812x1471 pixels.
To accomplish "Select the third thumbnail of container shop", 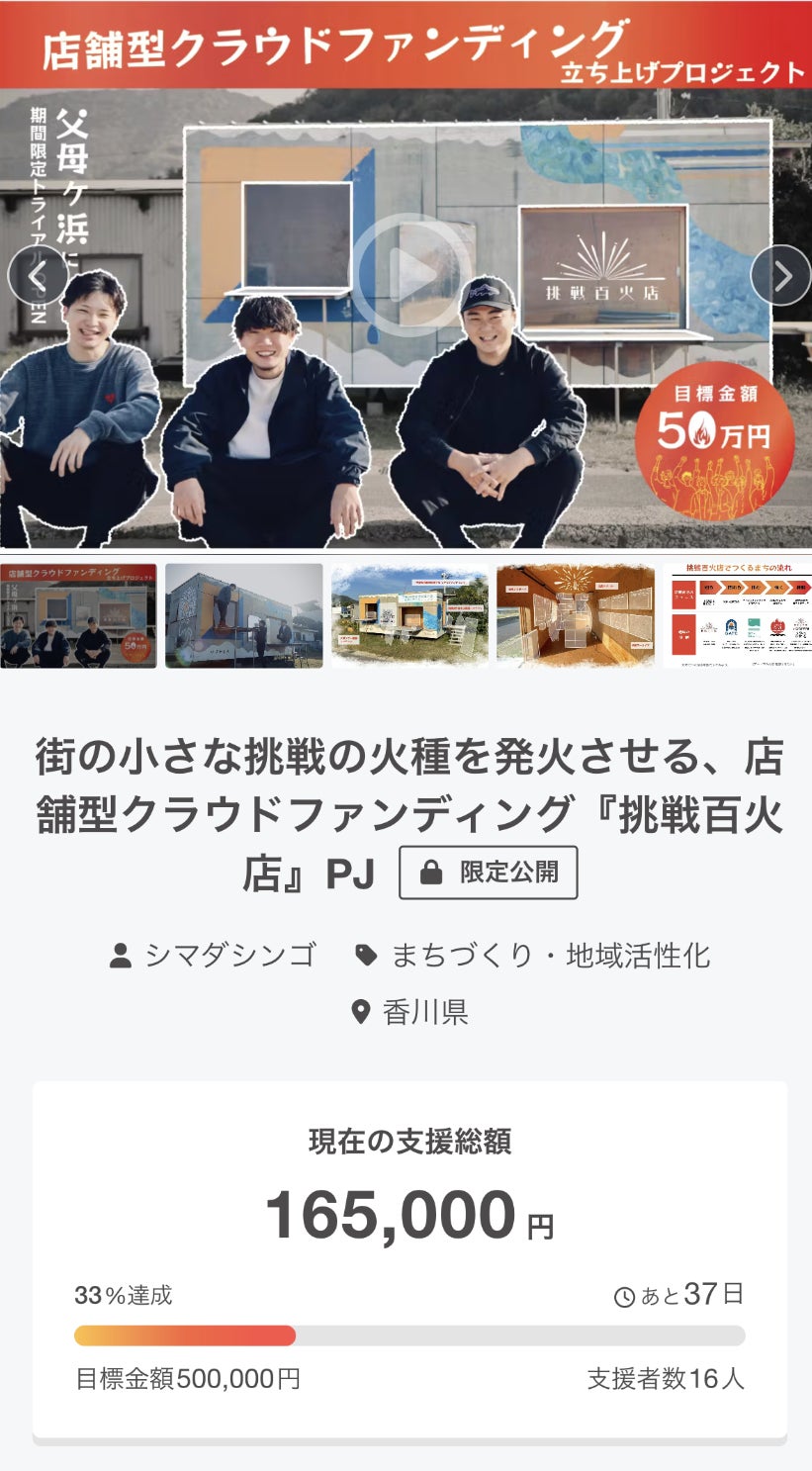I will click(409, 615).
